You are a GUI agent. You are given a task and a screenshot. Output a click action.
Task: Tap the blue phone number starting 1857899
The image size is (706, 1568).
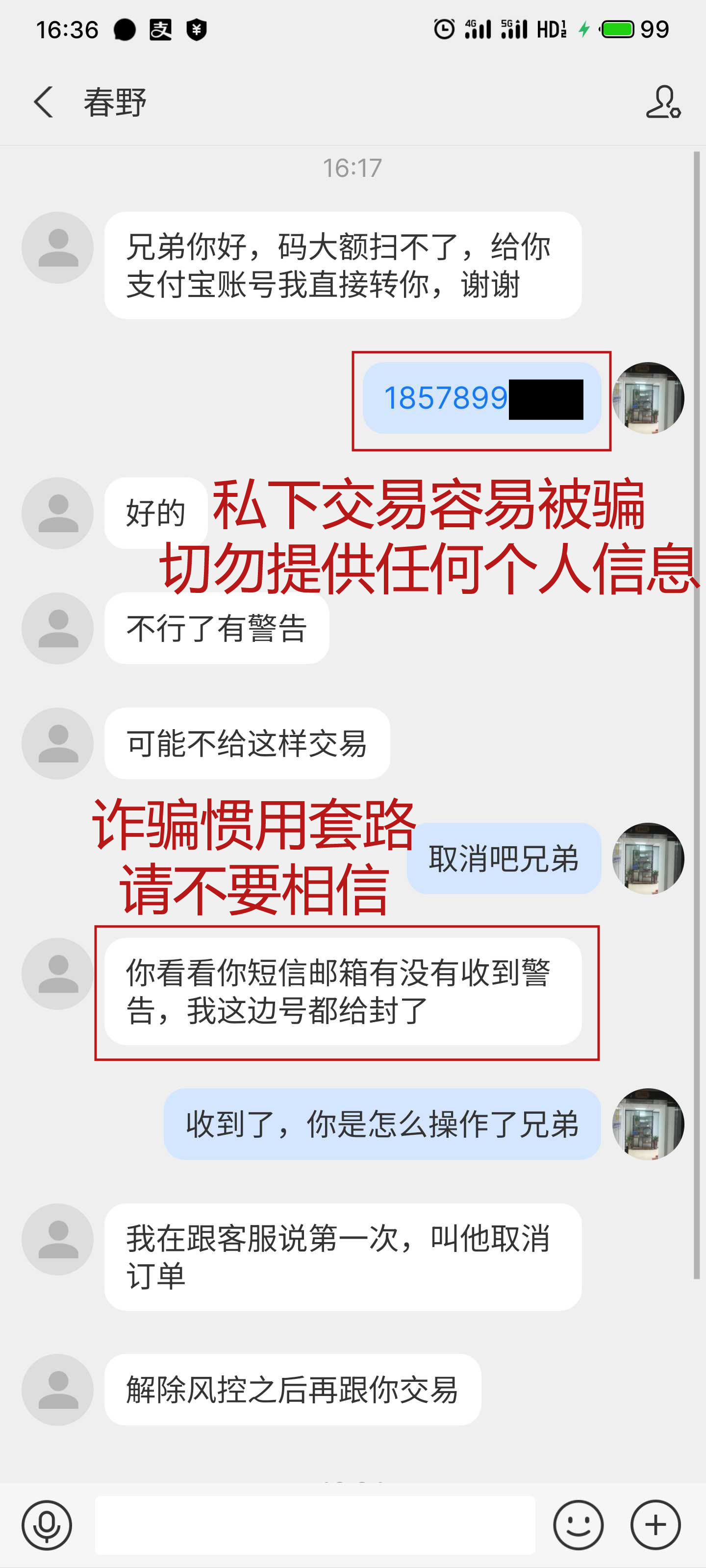point(446,399)
